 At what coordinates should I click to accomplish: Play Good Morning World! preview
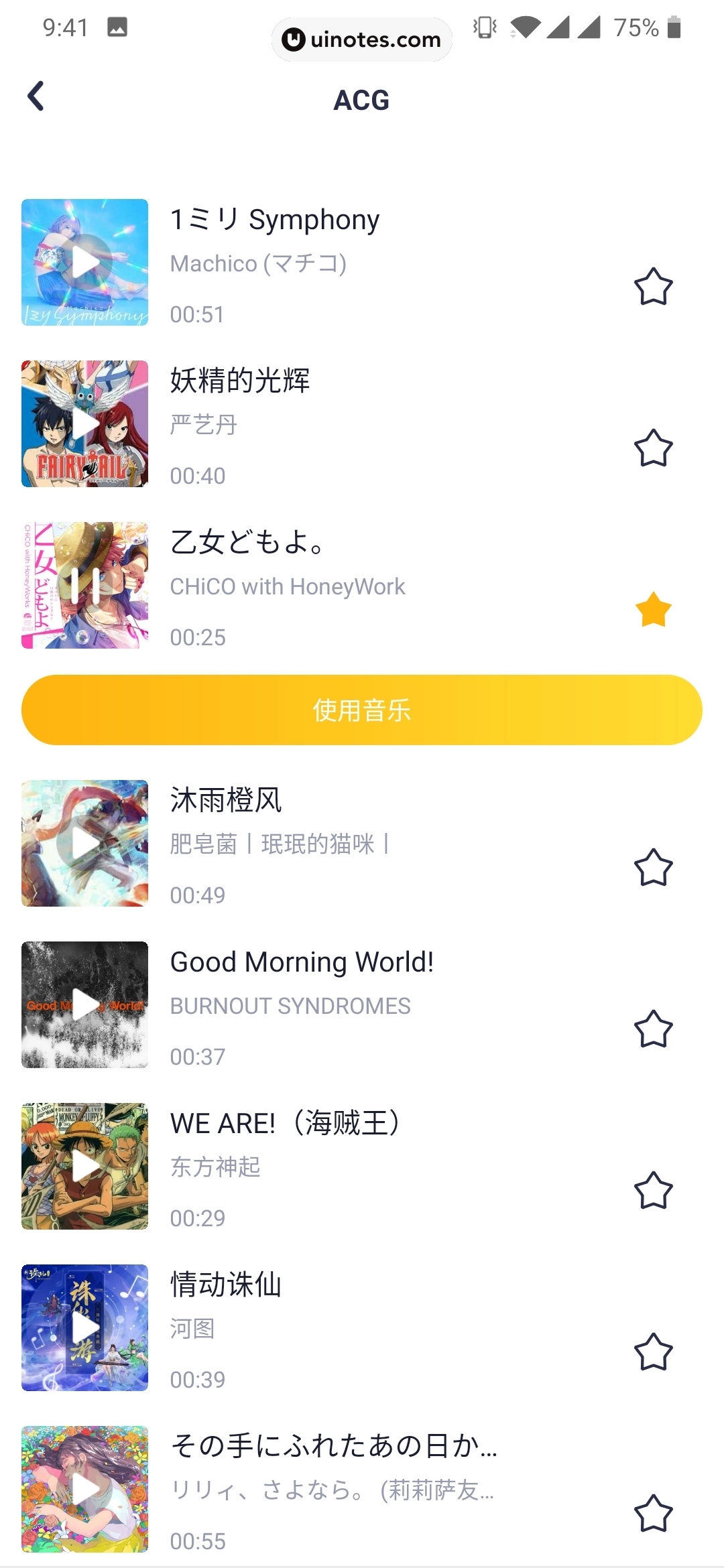(x=84, y=1004)
